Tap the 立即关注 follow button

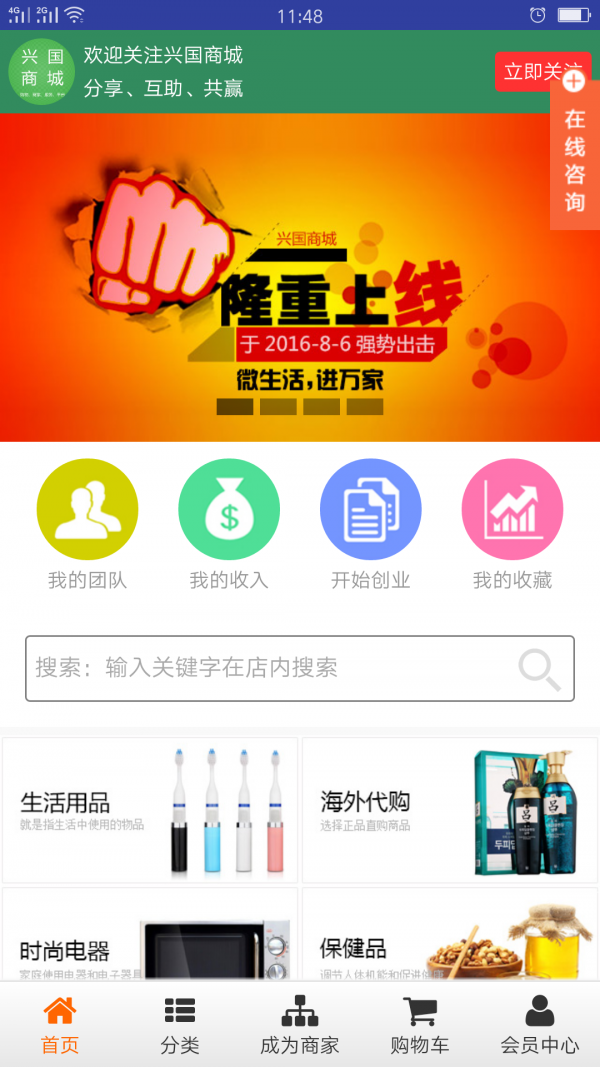[x=524, y=72]
